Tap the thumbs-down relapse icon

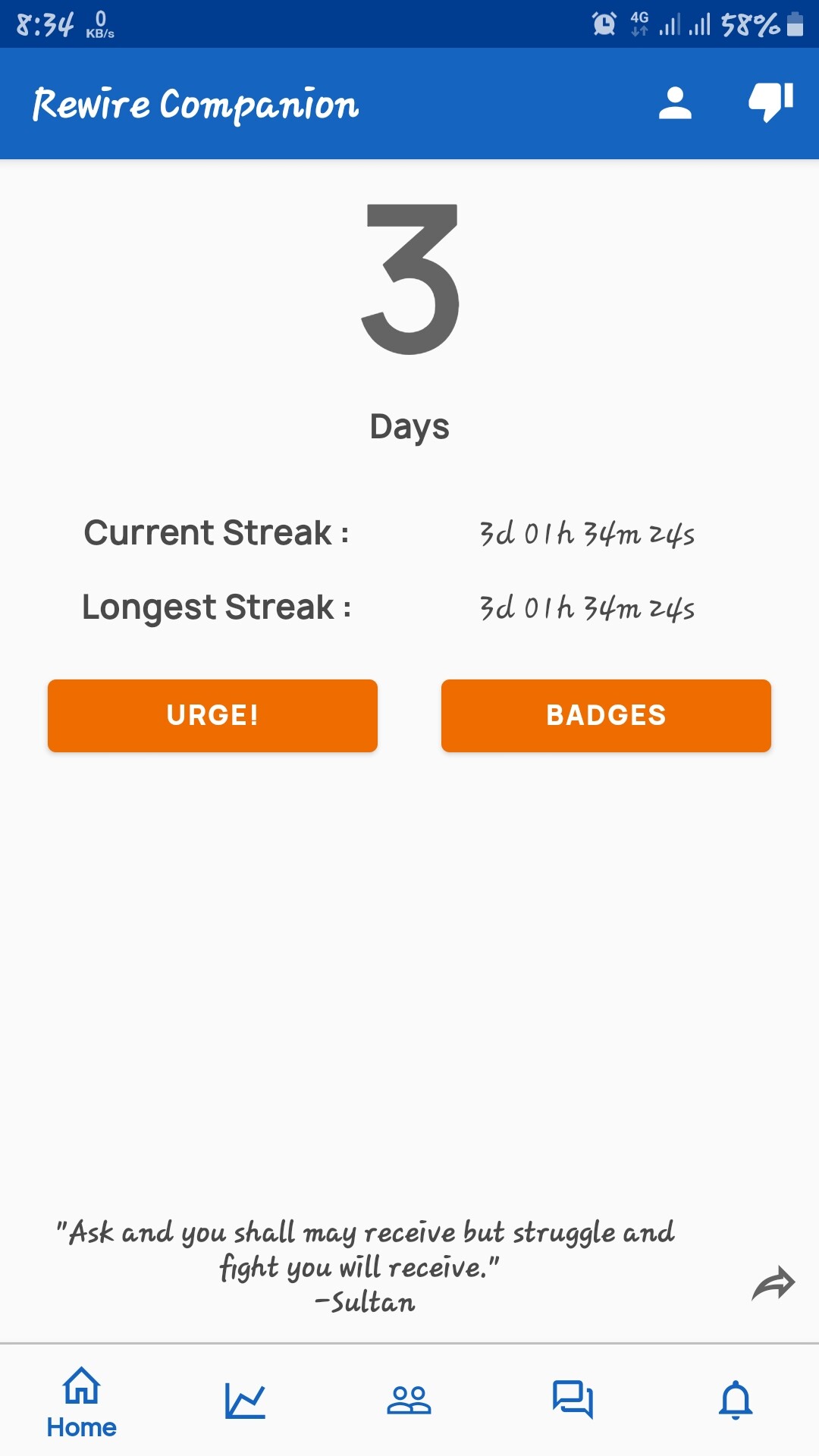[x=770, y=102]
